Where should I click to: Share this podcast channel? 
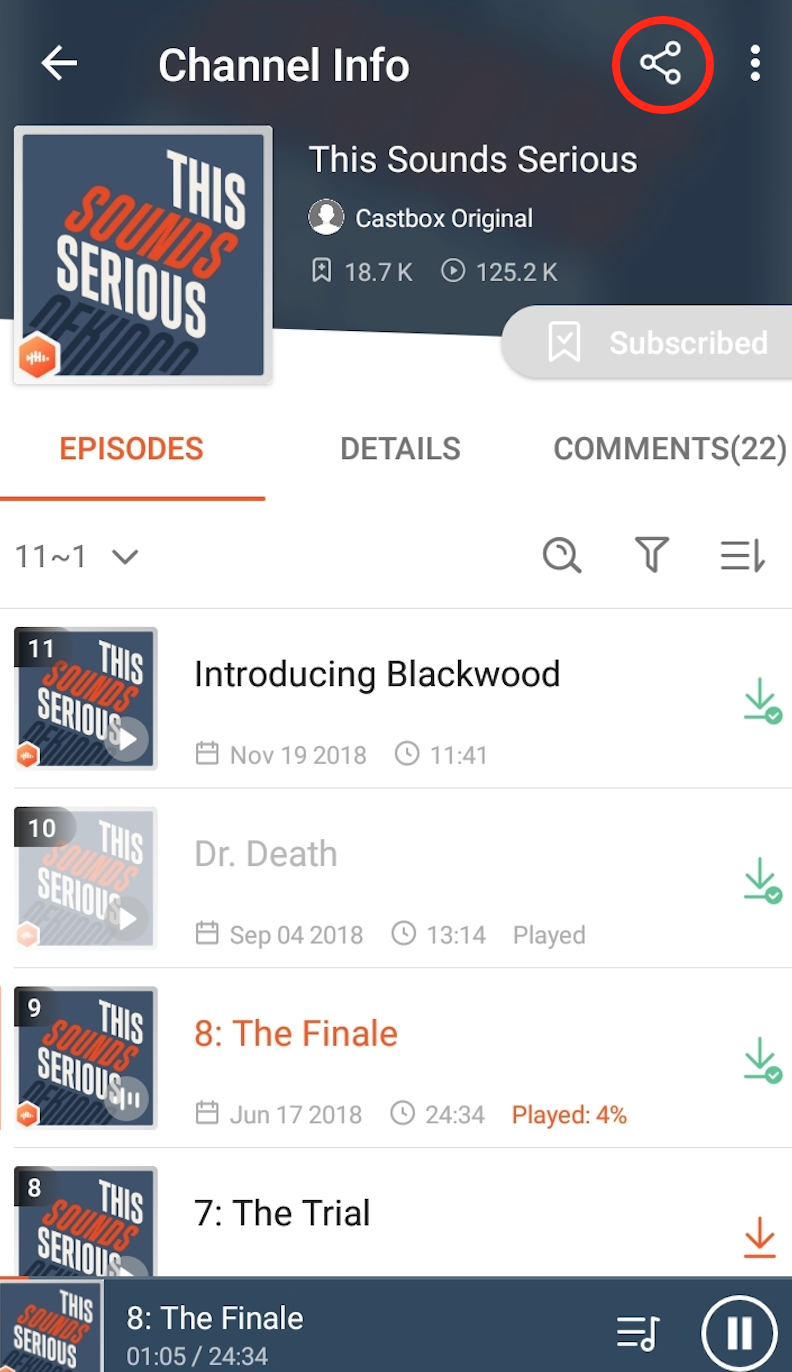[661, 64]
